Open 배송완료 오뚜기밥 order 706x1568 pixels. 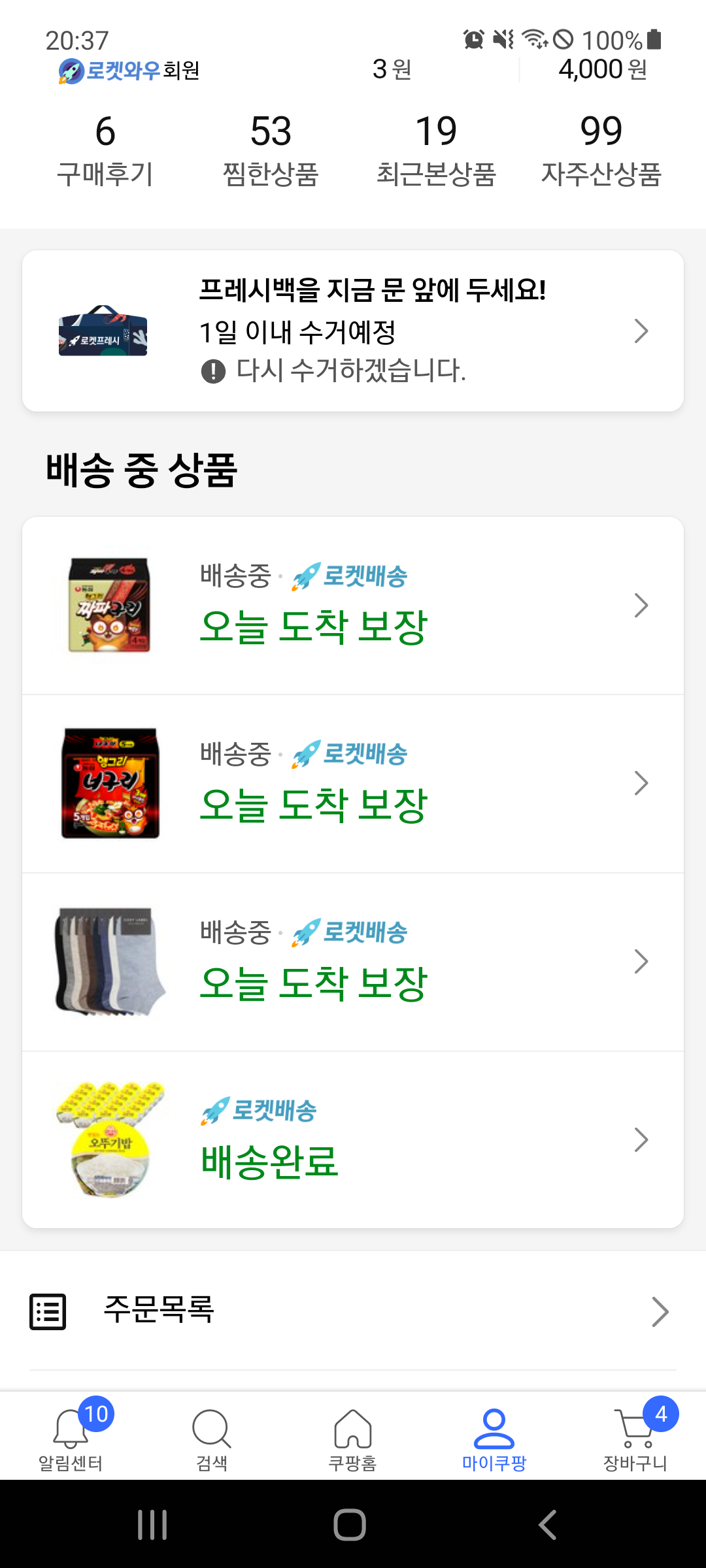(353, 1140)
